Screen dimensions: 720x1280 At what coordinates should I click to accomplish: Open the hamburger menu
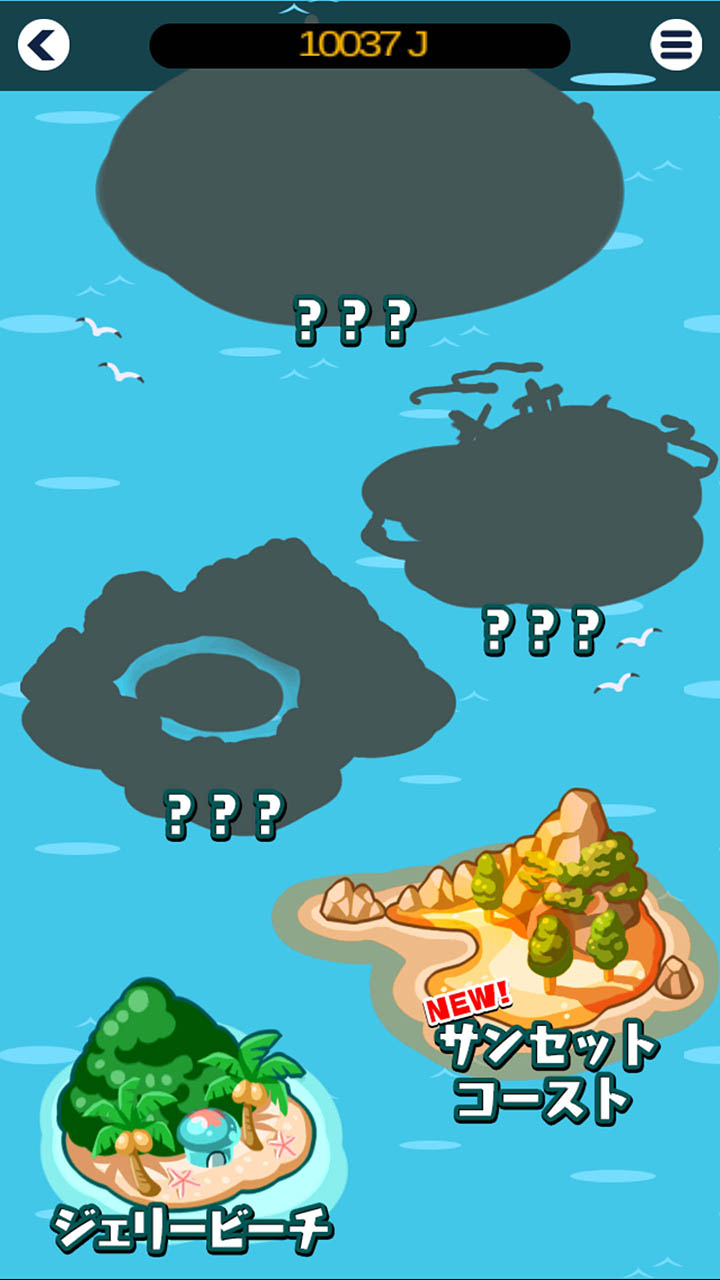point(676,45)
